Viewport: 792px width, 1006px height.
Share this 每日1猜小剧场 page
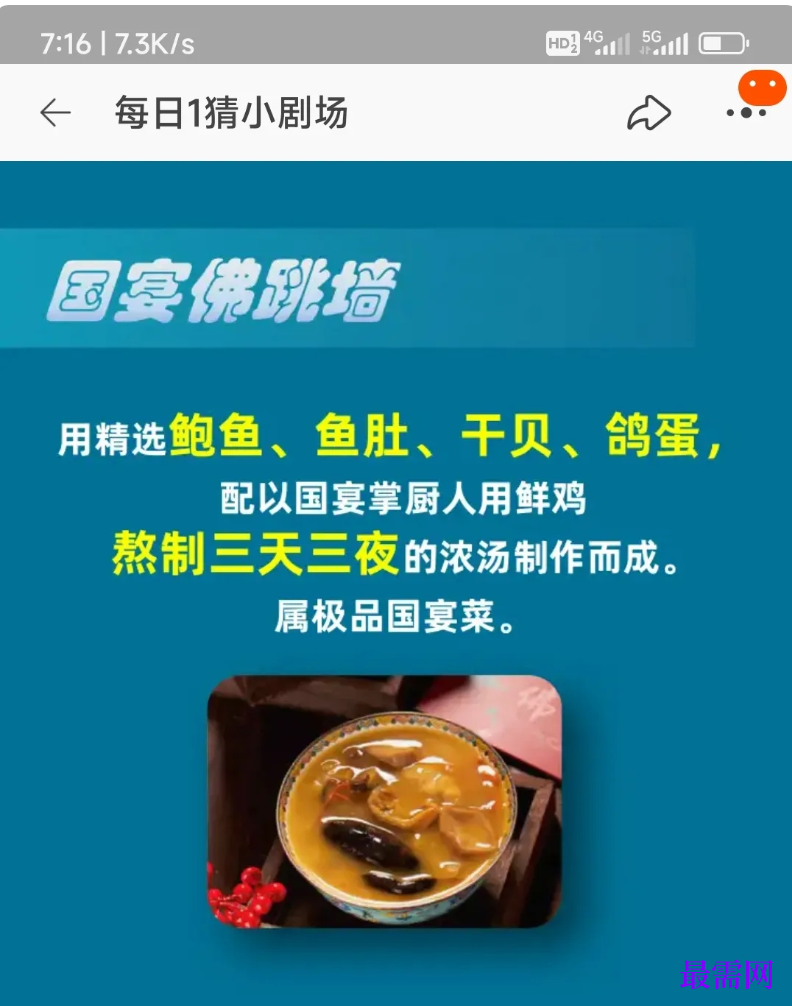(x=648, y=113)
